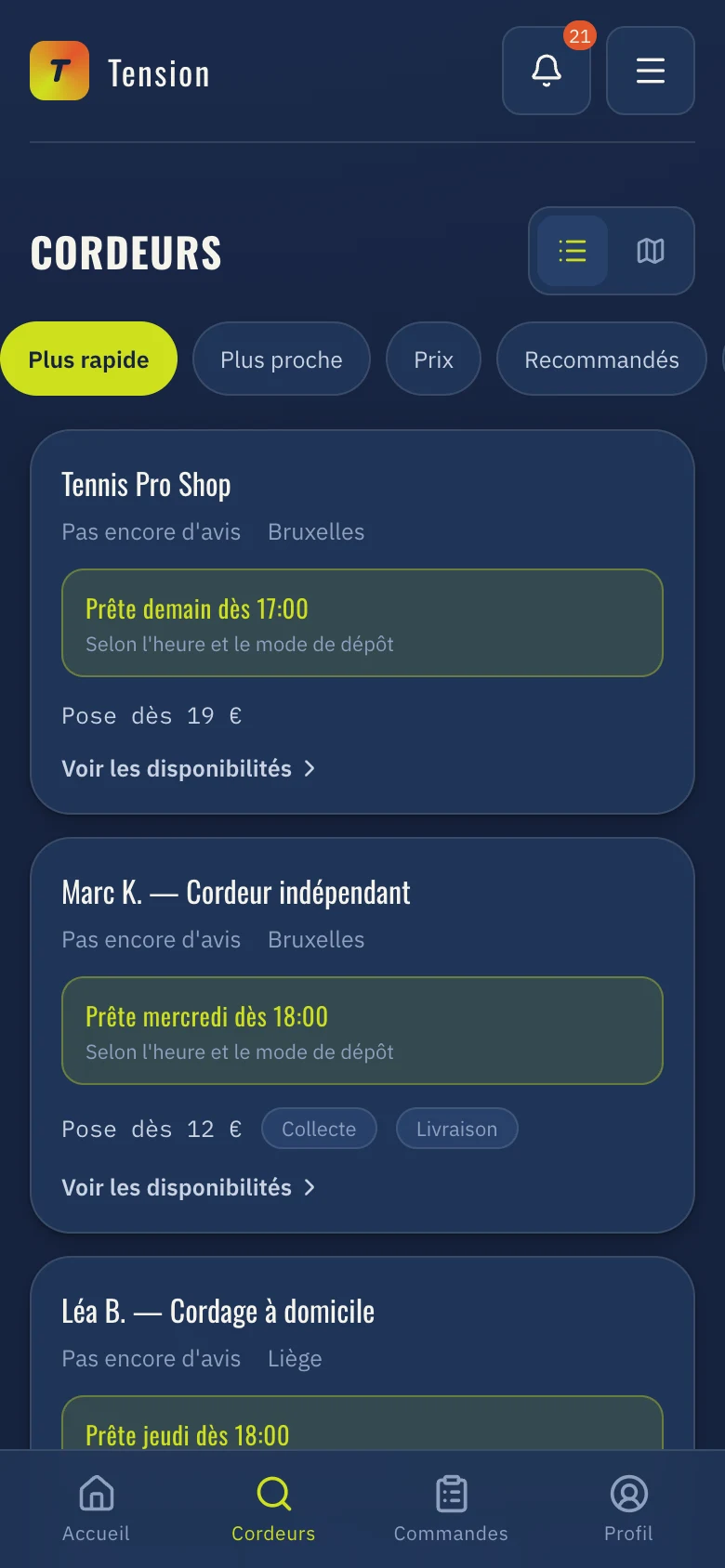Image resolution: width=725 pixels, height=1568 pixels.
Task: Open Marc K. independent stringer card
Action: [362, 1036]
